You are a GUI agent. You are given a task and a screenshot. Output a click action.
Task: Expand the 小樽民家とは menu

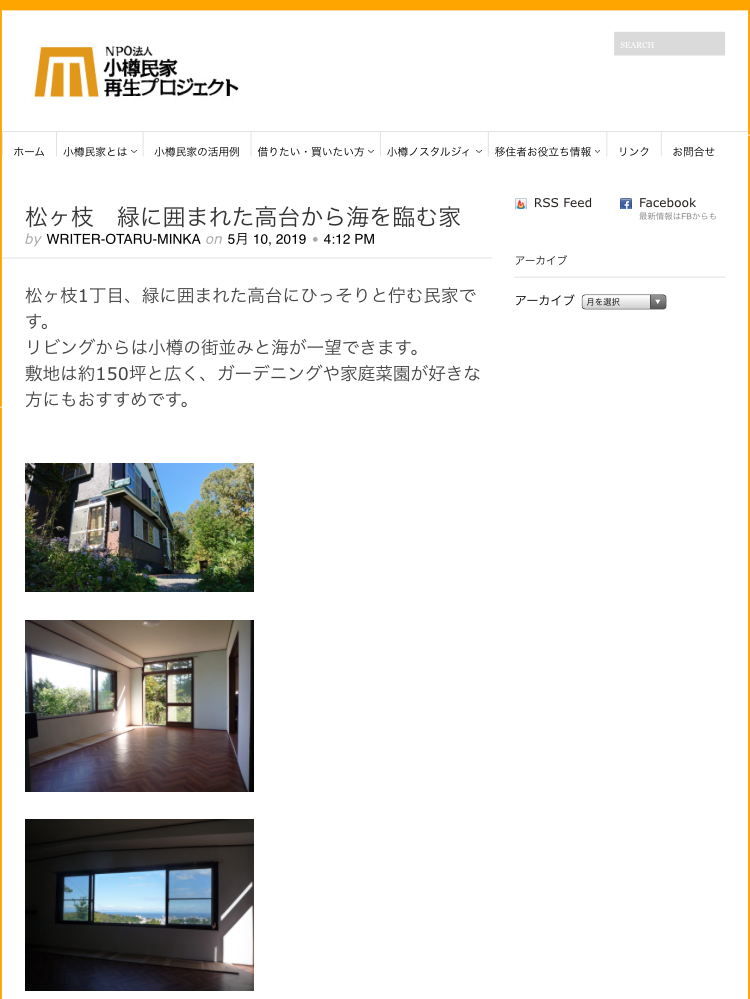(x=100, y=151)
